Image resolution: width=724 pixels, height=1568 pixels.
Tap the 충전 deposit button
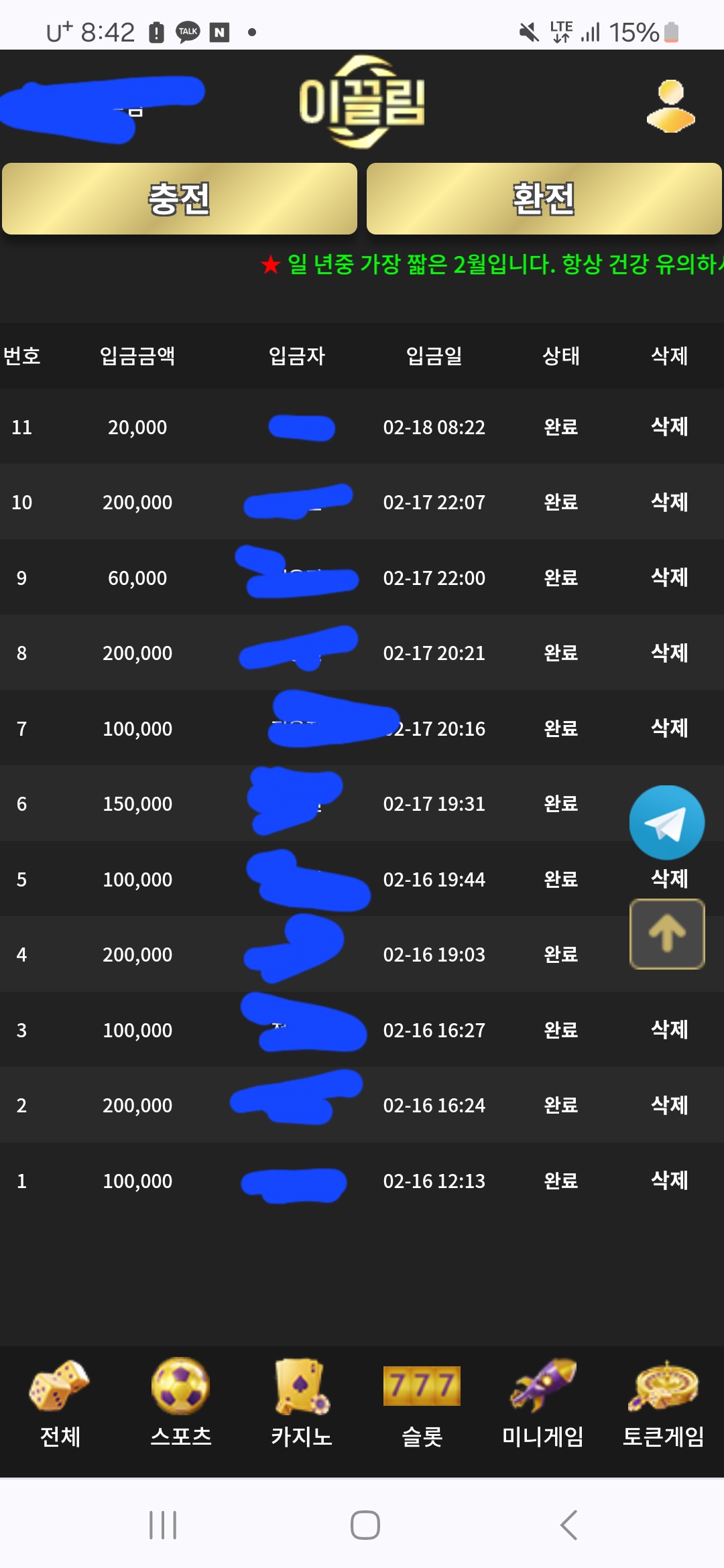coord(179,199)
